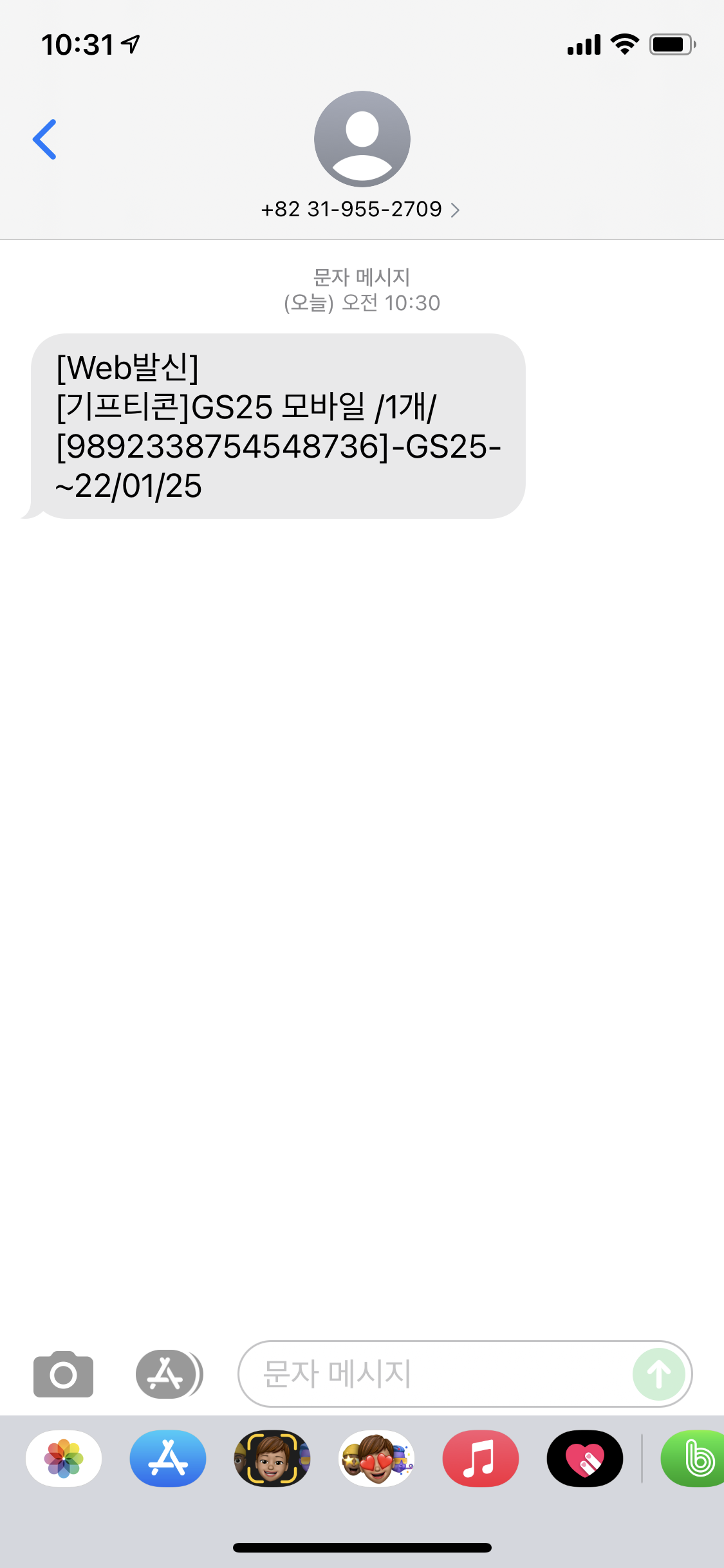The image size is (724, 1568).
Task: Open Digital Touch heart in the drawer
Action: pyautogui.click(x=585, y=1459)
